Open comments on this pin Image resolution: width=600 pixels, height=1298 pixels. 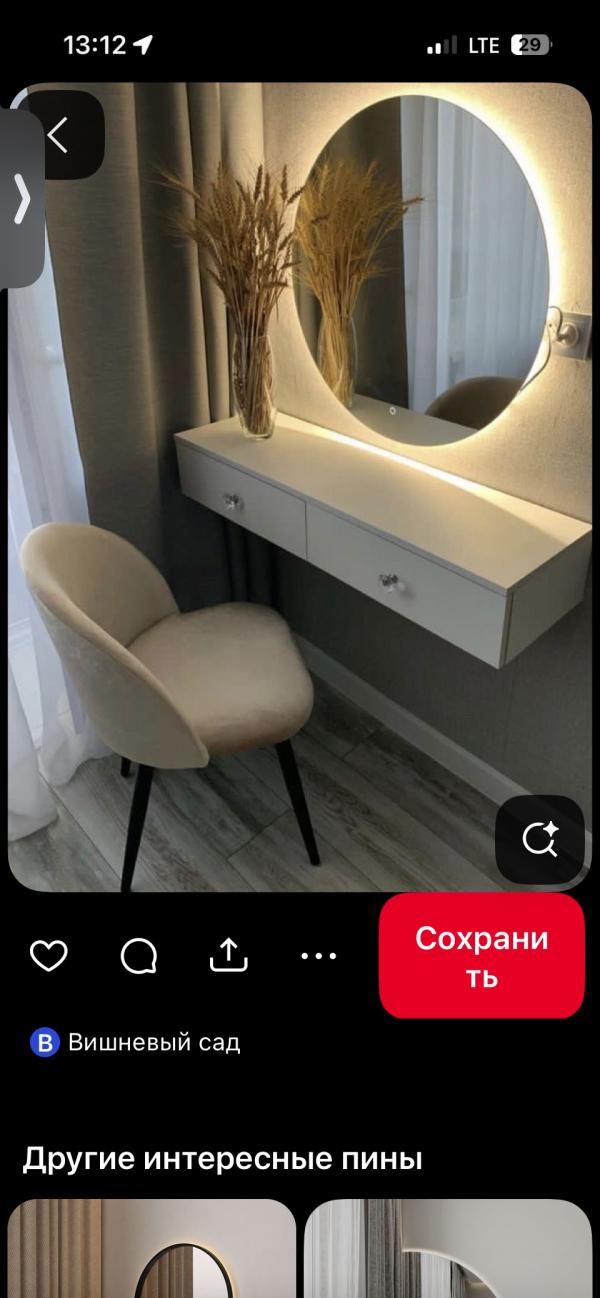(x=138, y=956)
